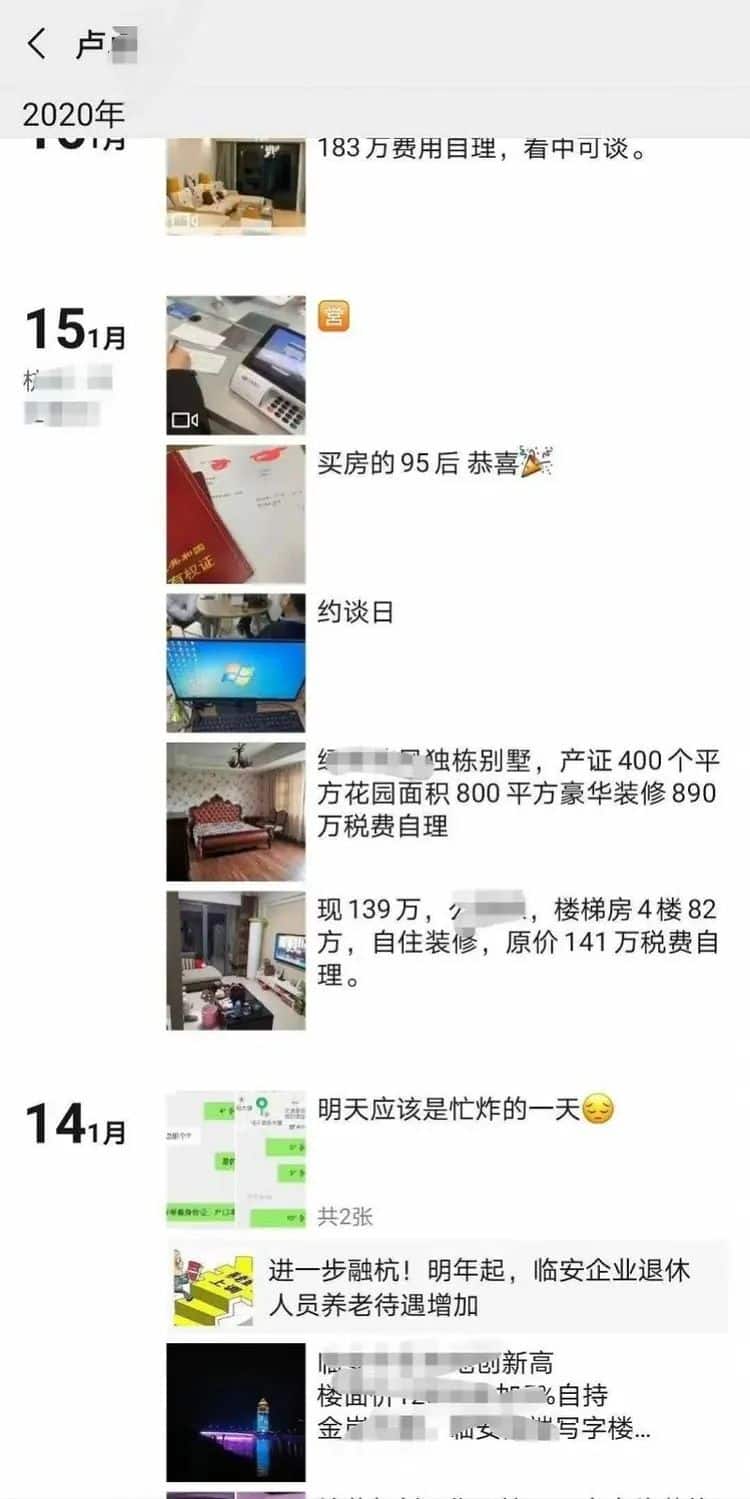
Task: Open the 独栋别墅 890万 listing post
Action: (x=236, y=811)
